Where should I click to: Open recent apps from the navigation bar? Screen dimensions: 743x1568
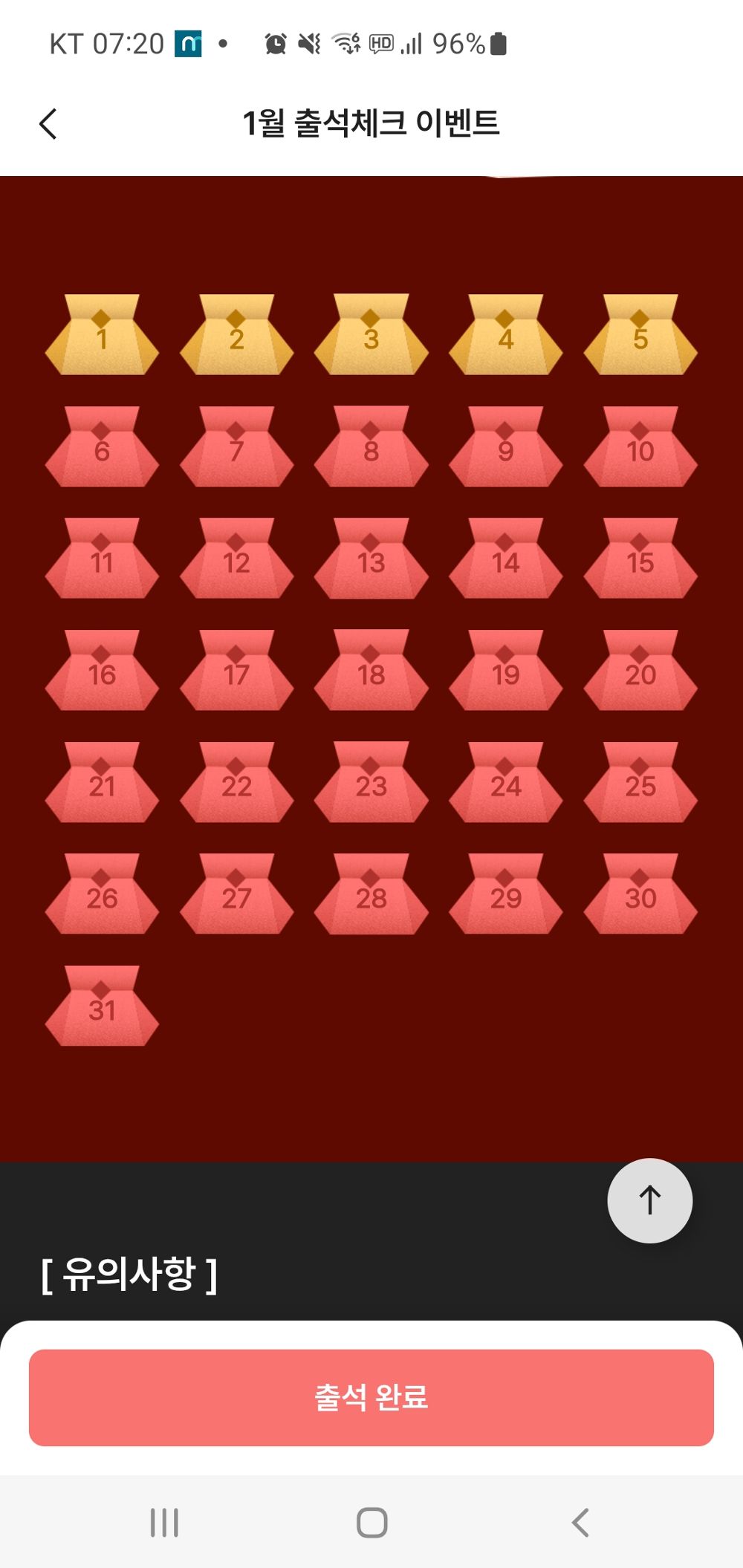pos(164,1523)
